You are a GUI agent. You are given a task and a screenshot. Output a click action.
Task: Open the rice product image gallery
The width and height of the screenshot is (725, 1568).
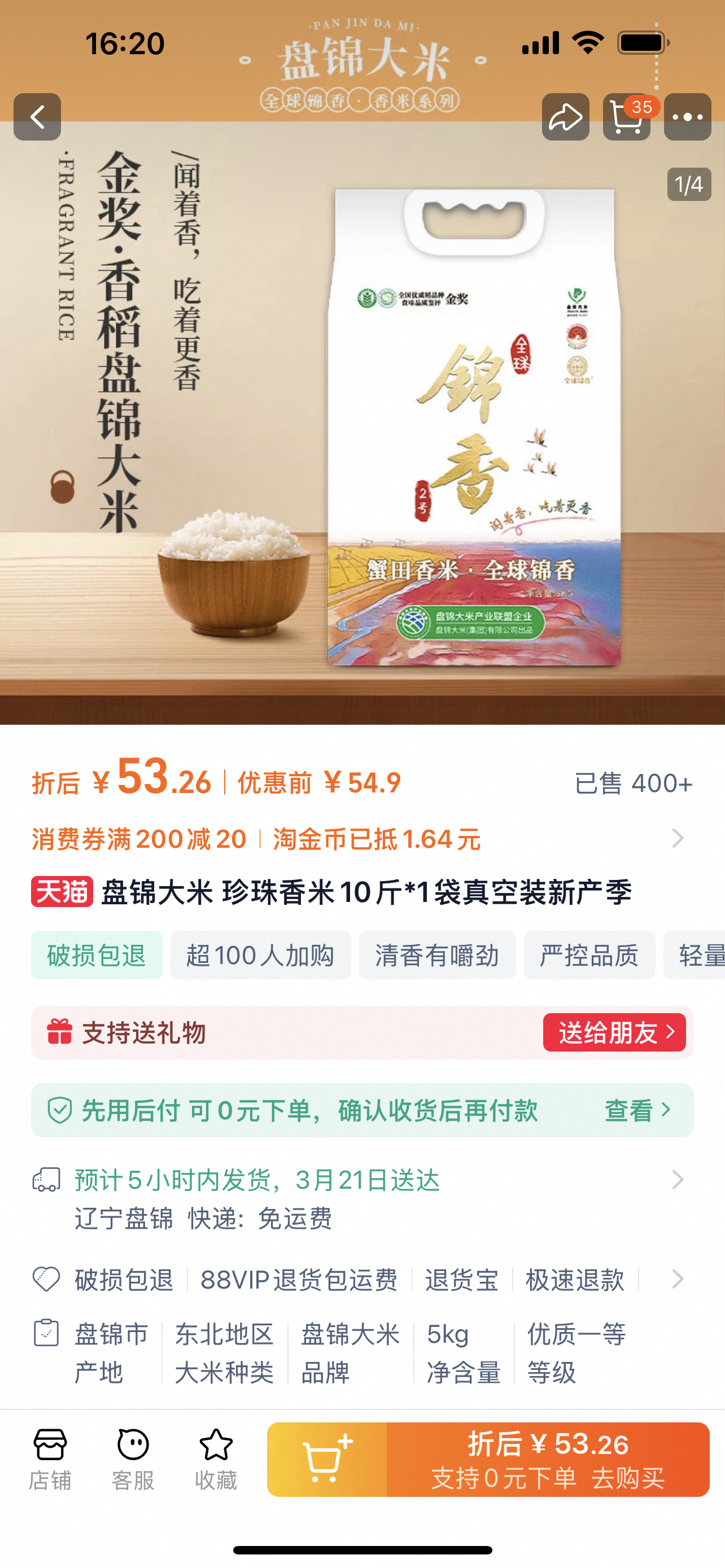pos(362,426)
